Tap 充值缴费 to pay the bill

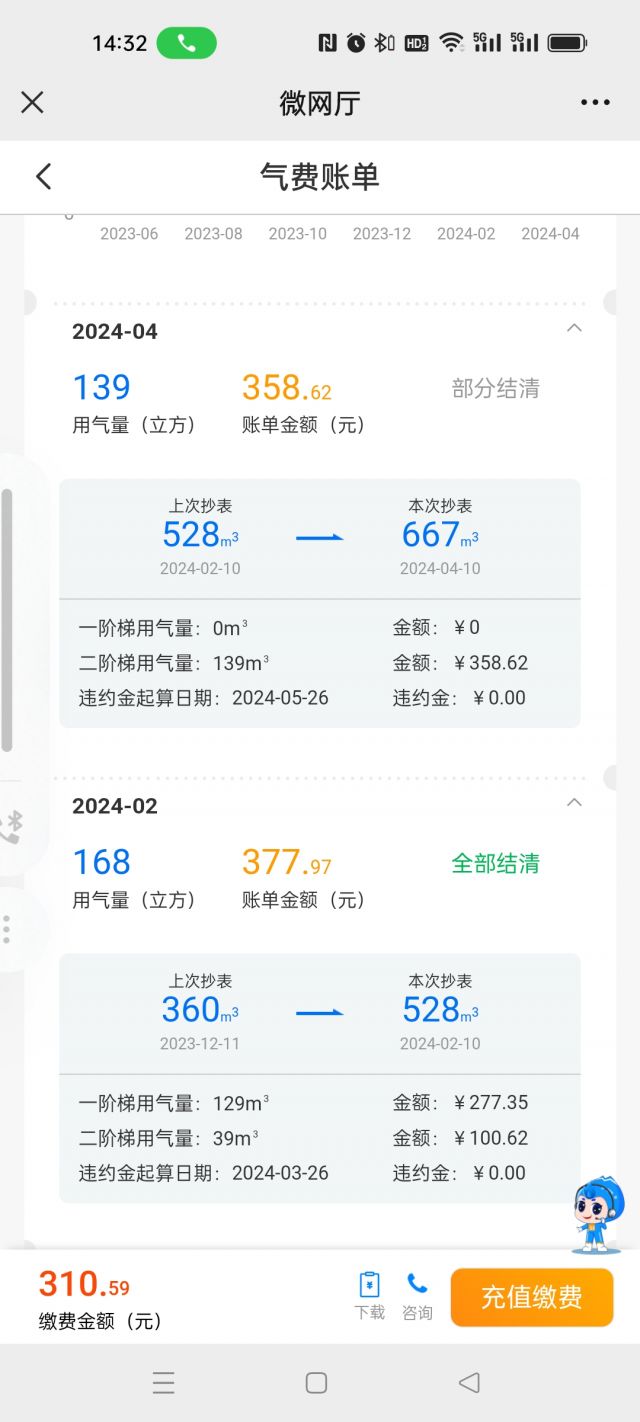pos(531,1297)
